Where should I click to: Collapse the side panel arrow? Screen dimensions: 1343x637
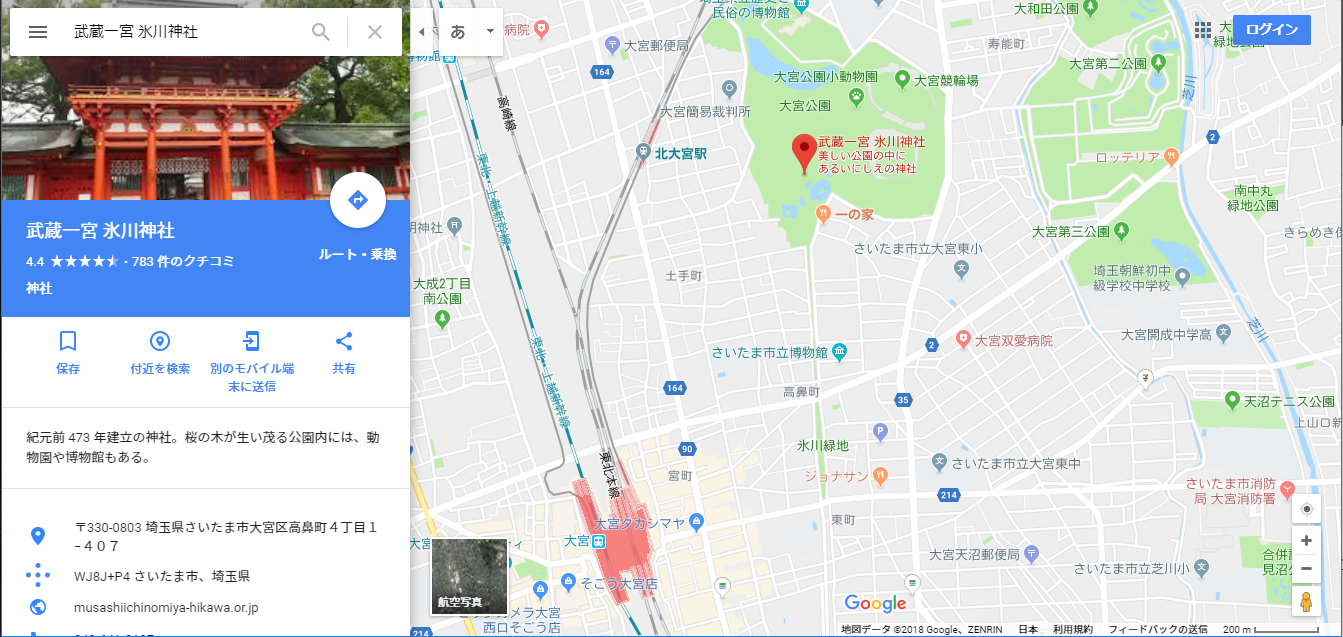click(x=421, y=32)
